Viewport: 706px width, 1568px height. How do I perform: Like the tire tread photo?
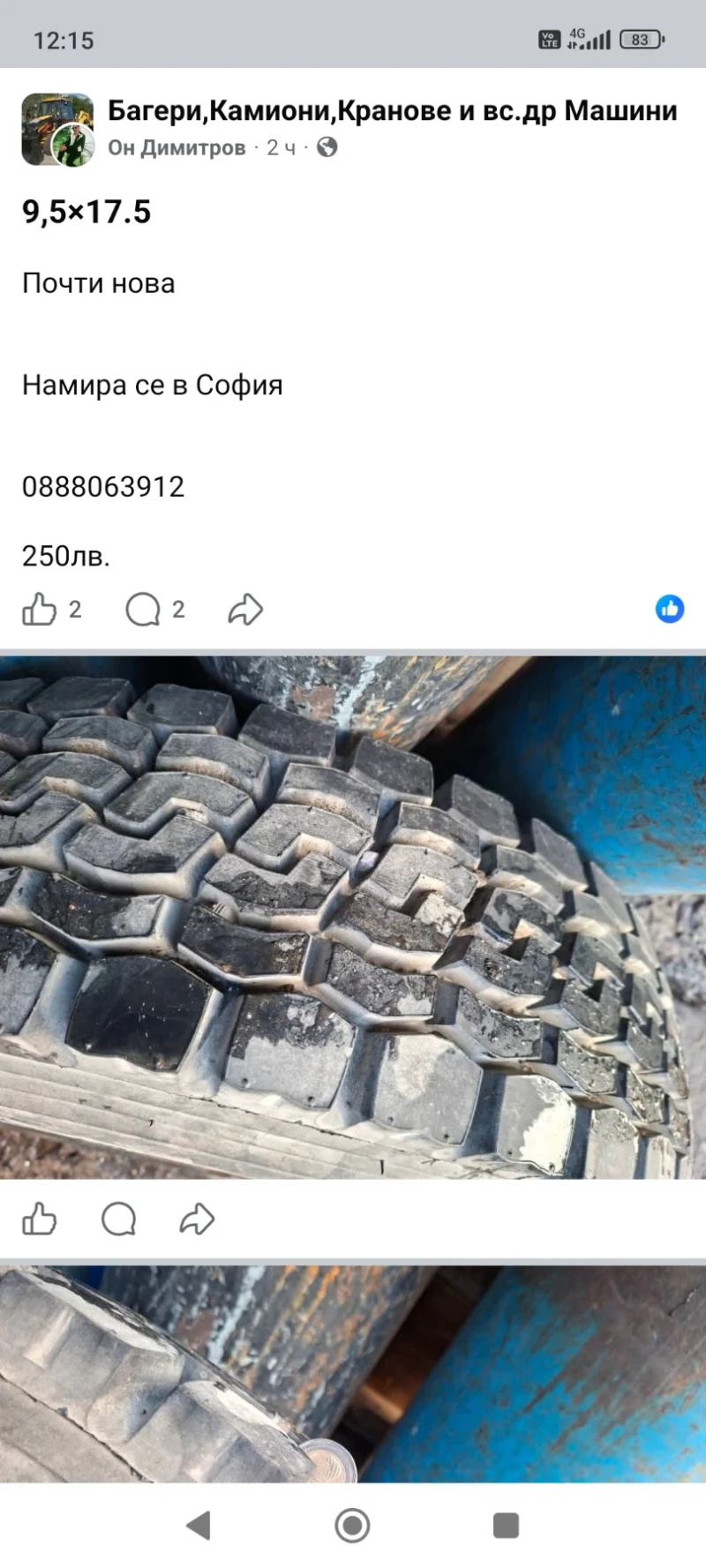[x=40, y=1220]
